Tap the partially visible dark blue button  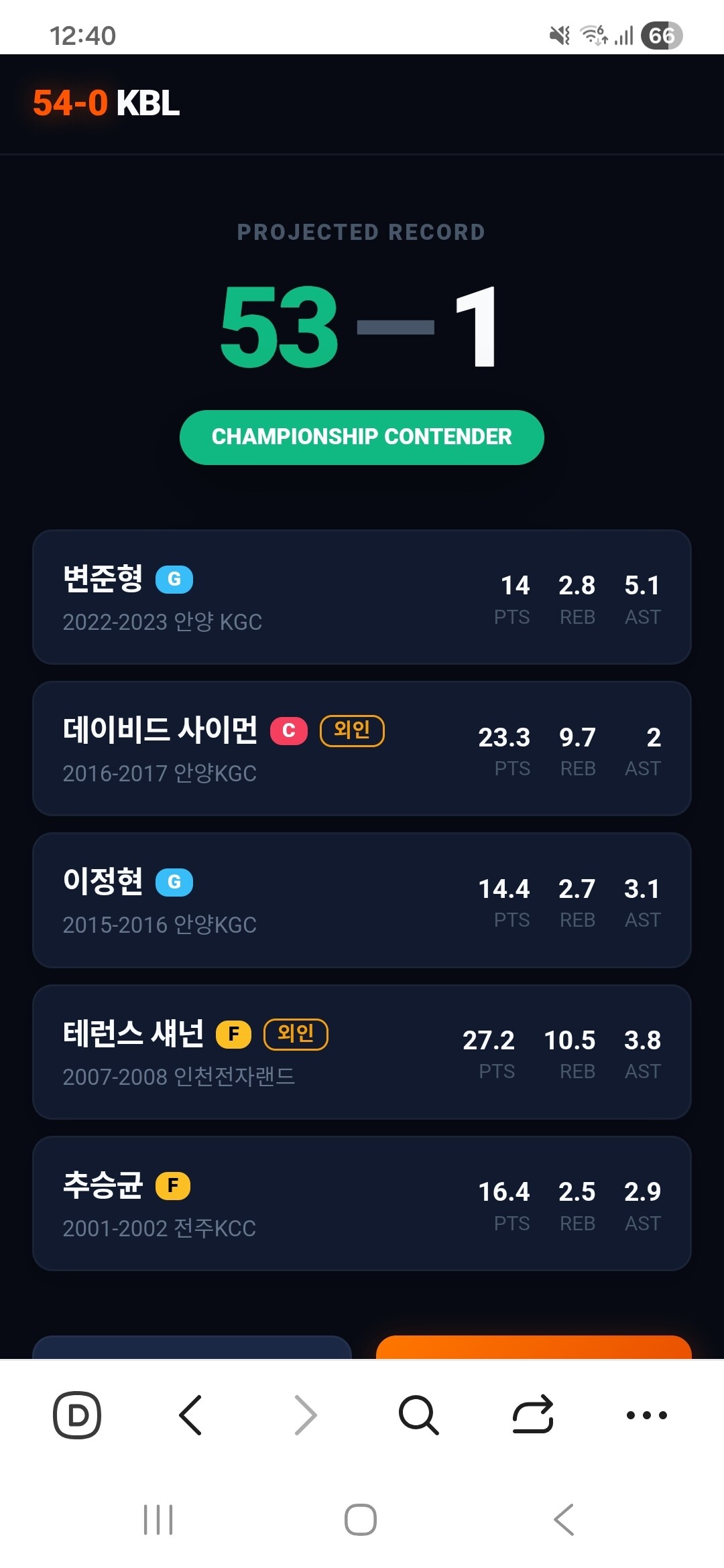(192, 1347)
